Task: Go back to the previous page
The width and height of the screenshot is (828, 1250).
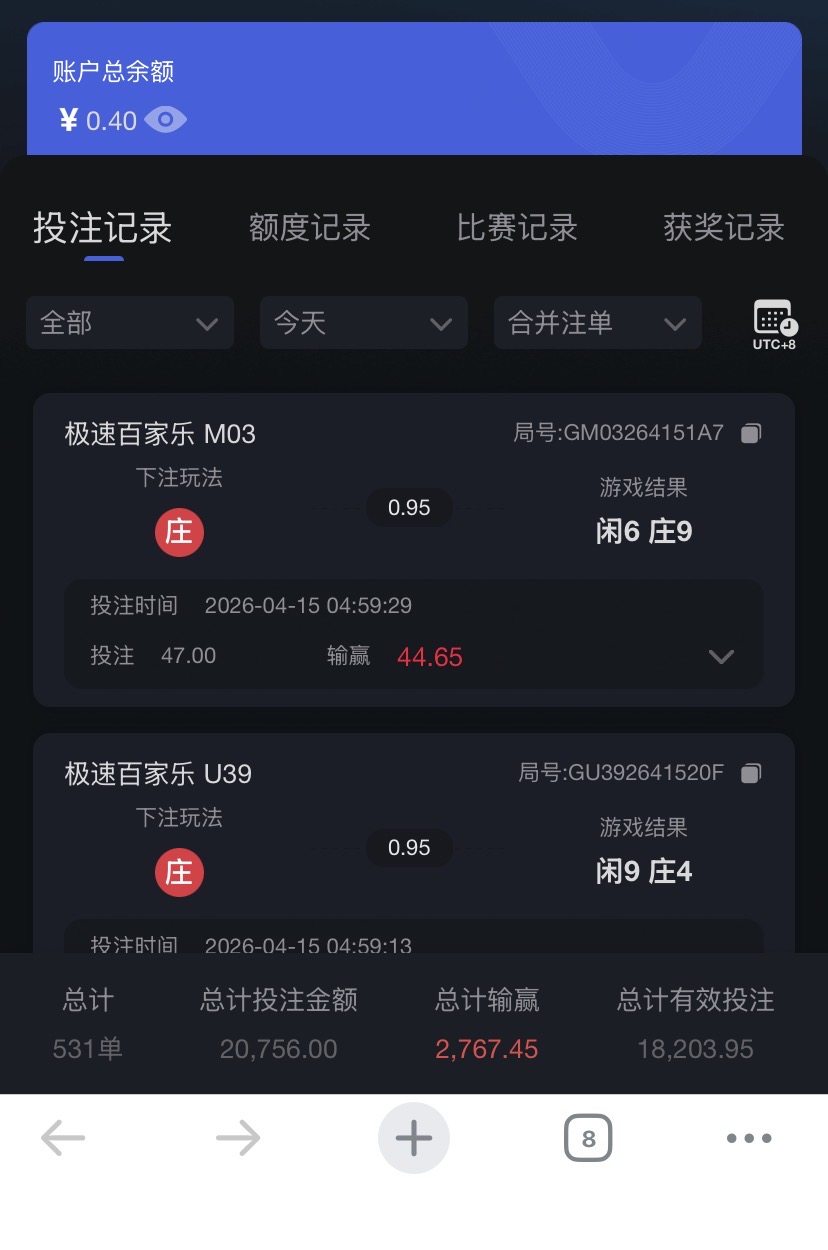Action: (63, 1138)
